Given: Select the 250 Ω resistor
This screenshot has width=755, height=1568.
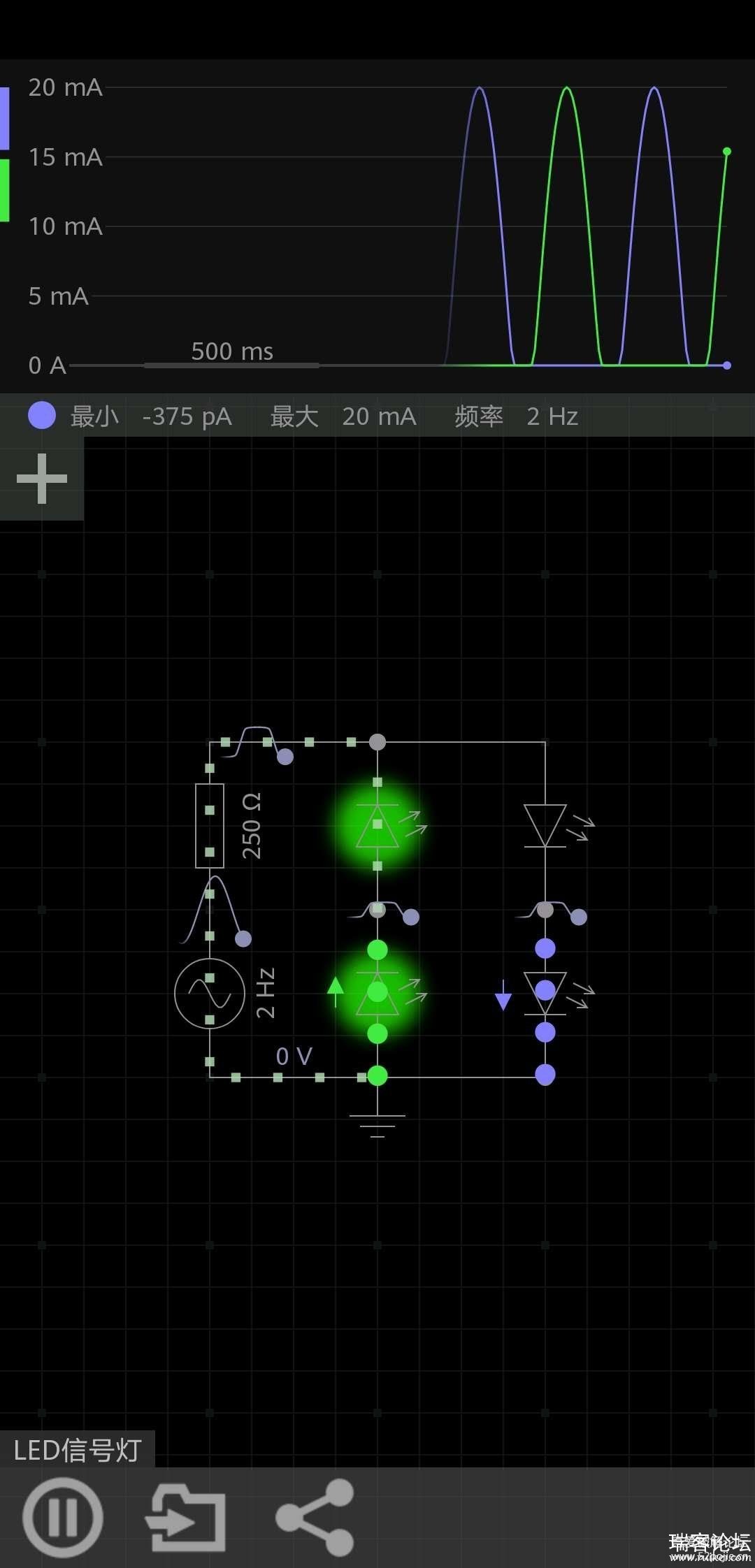Looking at the screenshot, I should click(x=210, y=825).
